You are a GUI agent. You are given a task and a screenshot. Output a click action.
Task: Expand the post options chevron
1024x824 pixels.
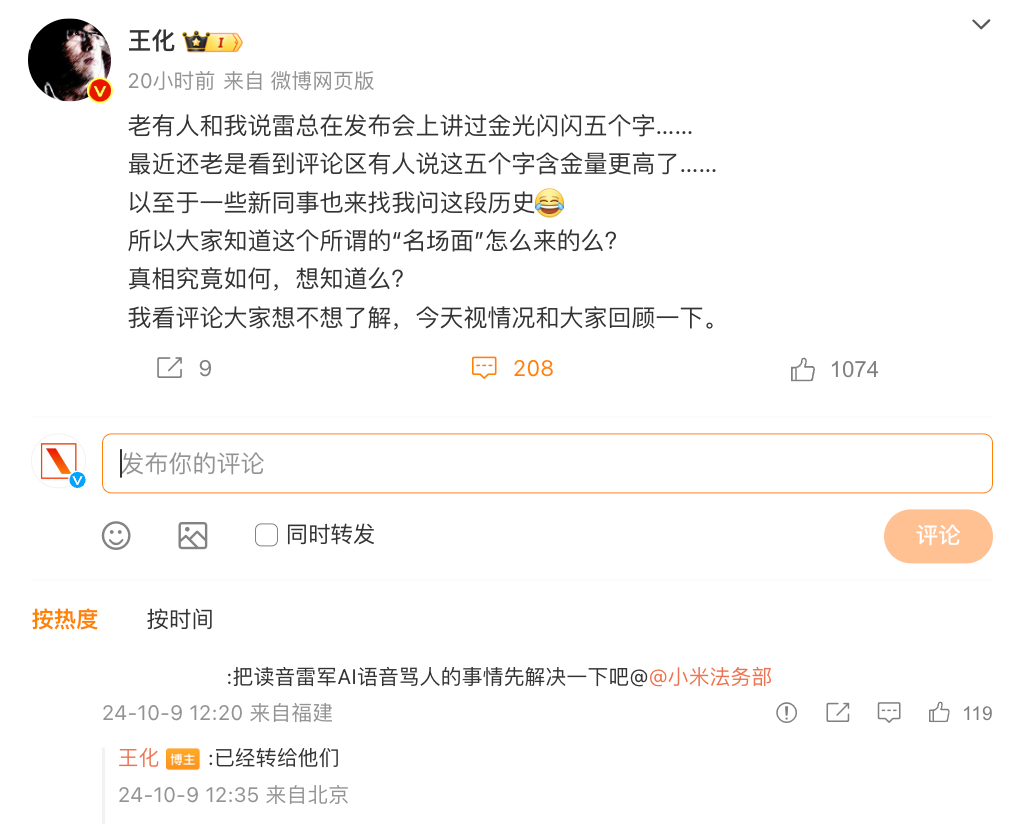[982, 24]
